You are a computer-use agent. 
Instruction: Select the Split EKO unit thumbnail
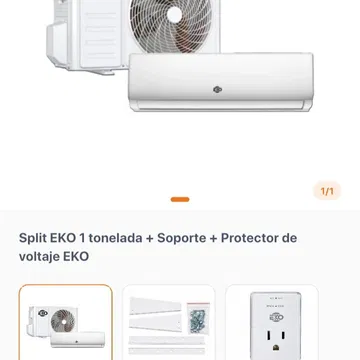pyautogui.click(x=66, y=322)
